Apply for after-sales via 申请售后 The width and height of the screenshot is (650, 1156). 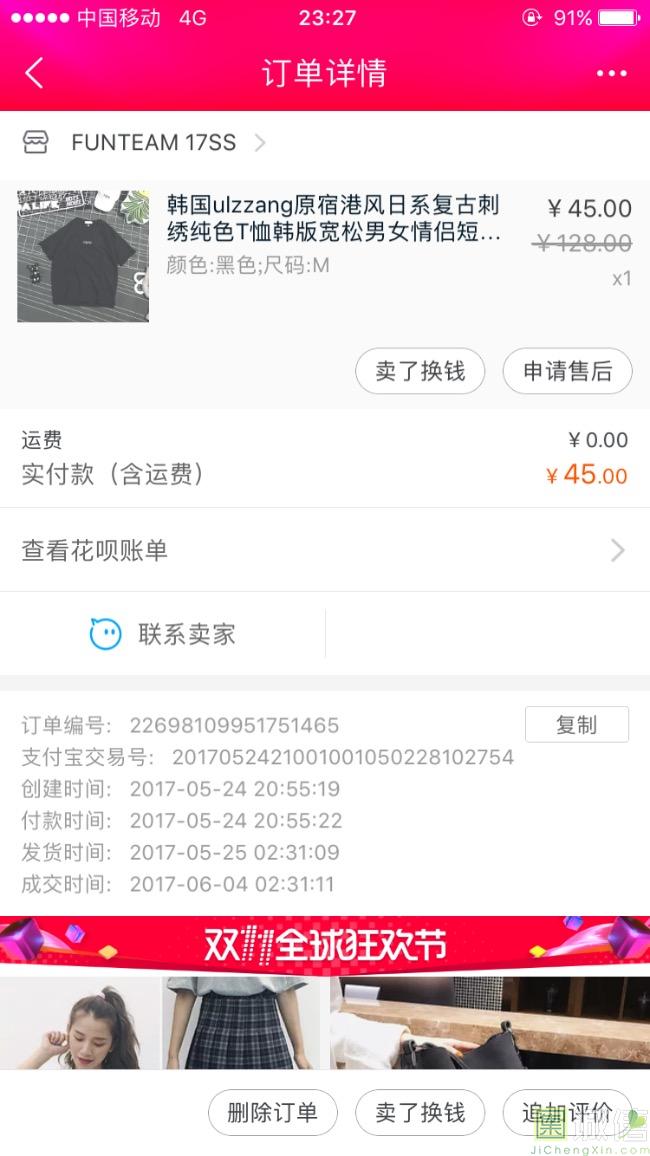pyautogui.click(x=567, y=372)
